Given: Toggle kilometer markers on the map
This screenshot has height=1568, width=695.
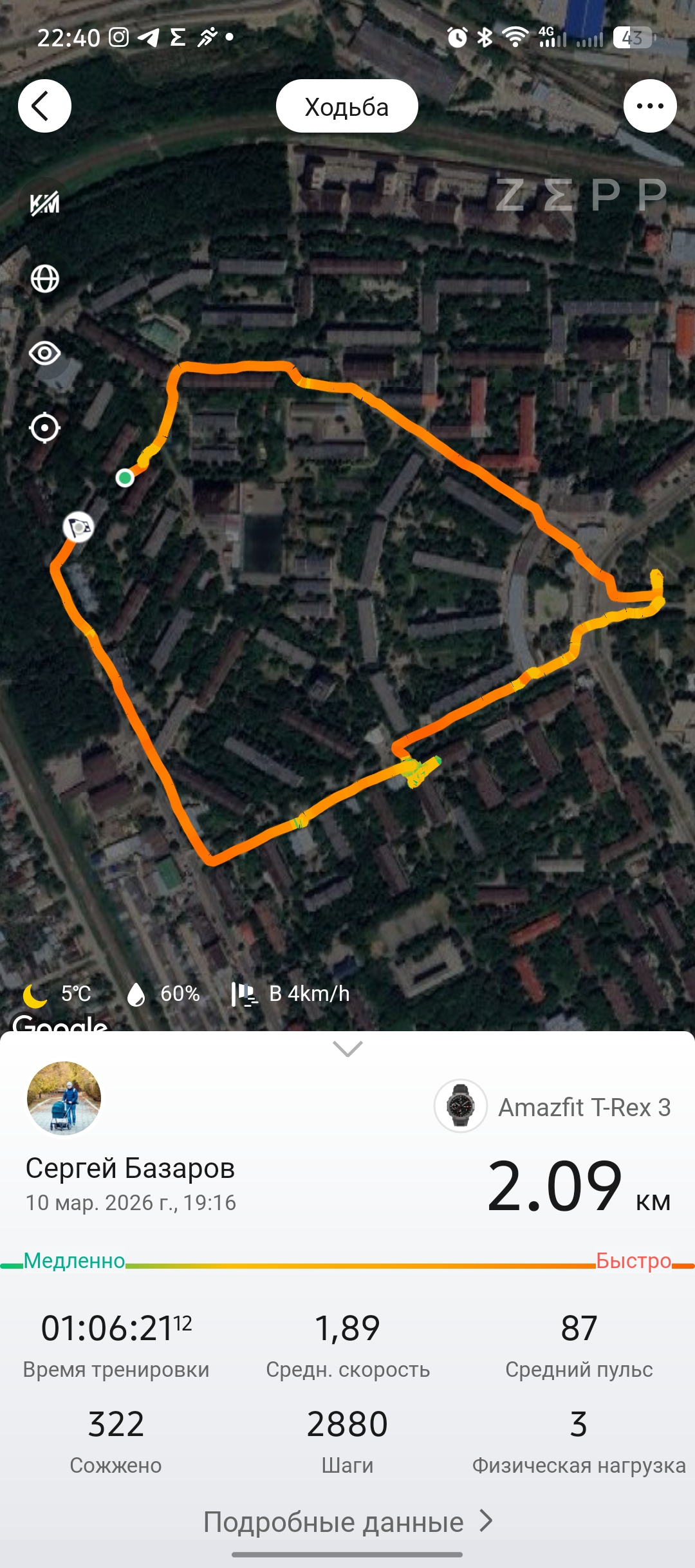Looking at the screenshot, I should [x=44, y=204].
